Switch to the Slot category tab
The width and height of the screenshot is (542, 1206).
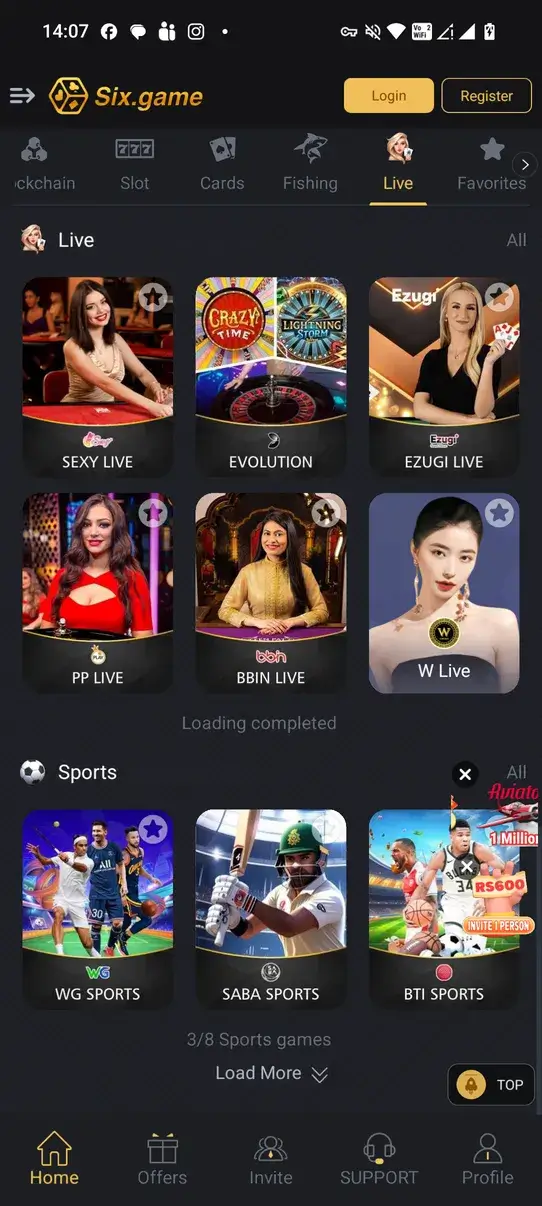(x=135, y=164)
